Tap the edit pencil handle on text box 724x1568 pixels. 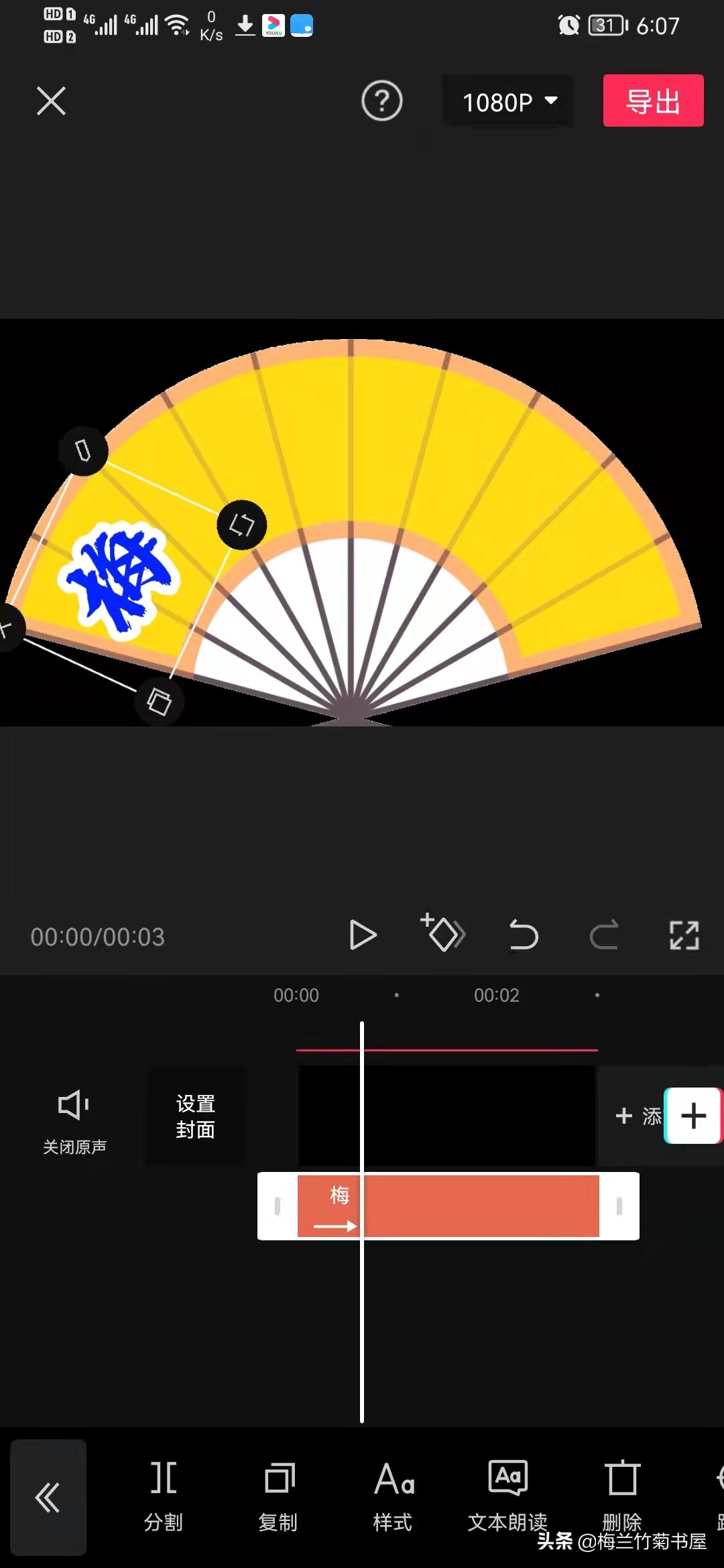click(83, 450)
